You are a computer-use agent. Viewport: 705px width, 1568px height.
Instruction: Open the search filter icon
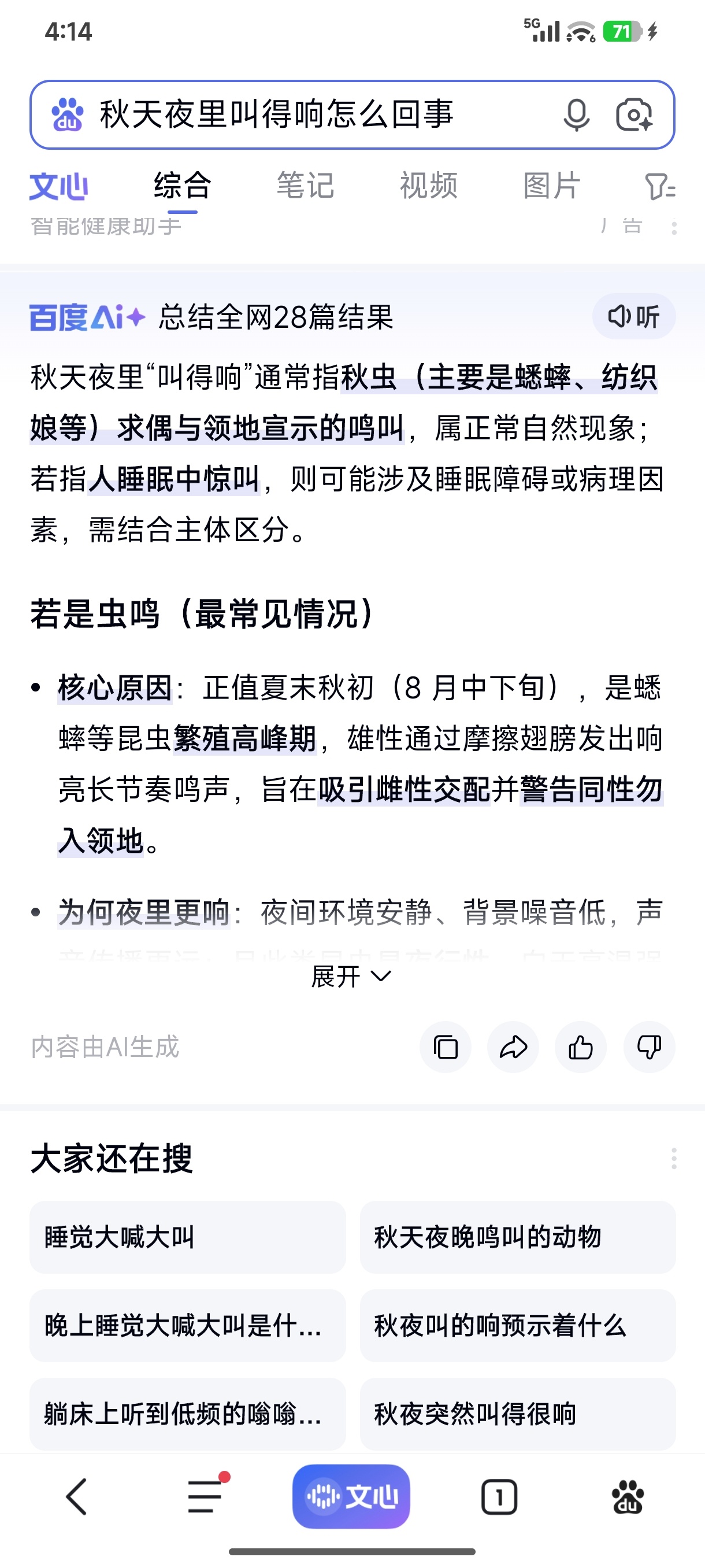(660, 186)
